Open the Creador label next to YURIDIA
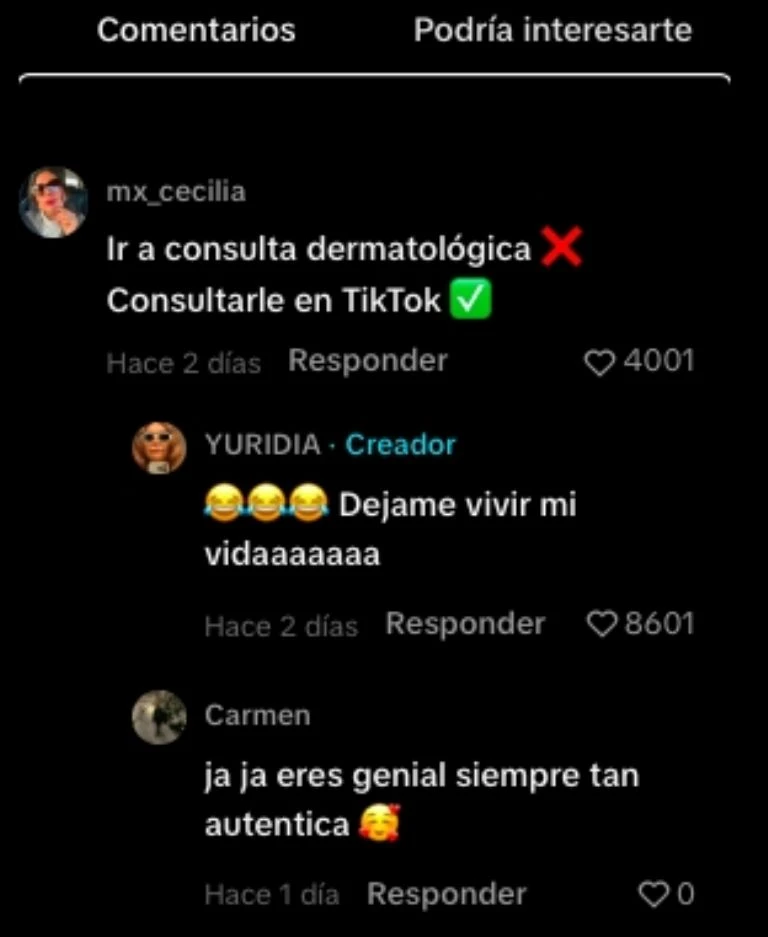This screenshot has width=768, height=937. tap(399, 446)
